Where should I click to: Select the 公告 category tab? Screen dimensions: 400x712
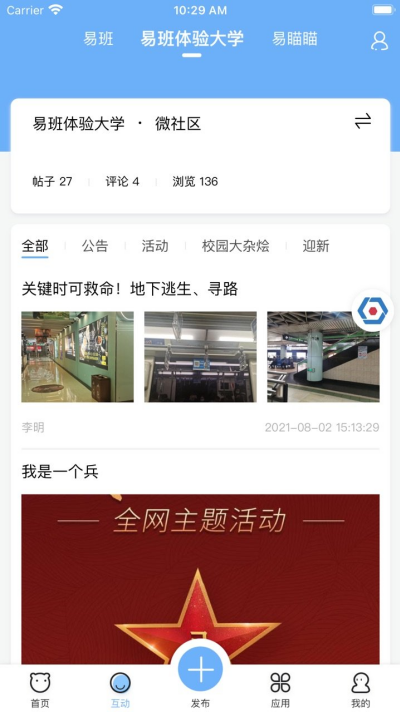(x=95, y=246)
